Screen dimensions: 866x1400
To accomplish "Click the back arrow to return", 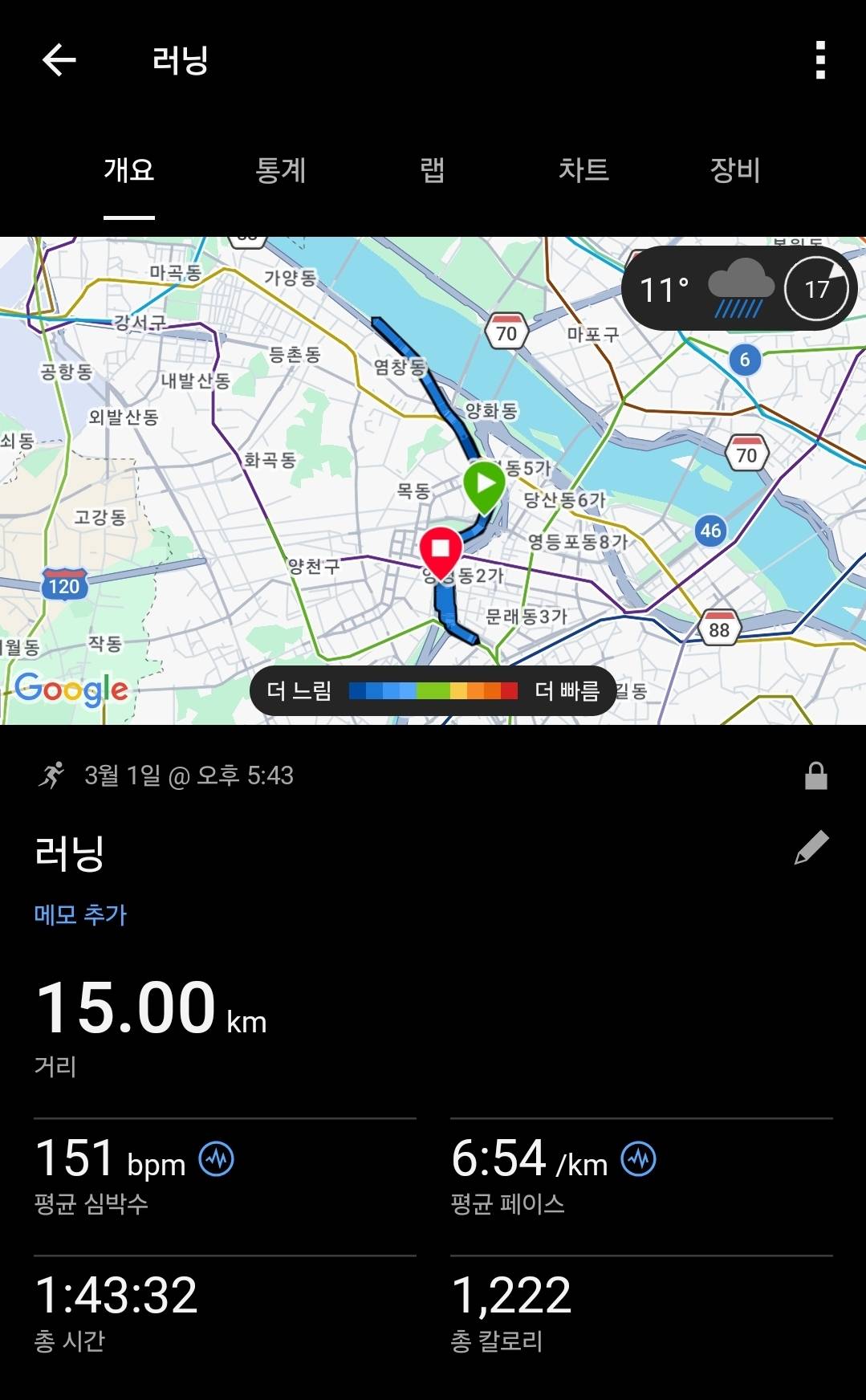I will [57, 60].
